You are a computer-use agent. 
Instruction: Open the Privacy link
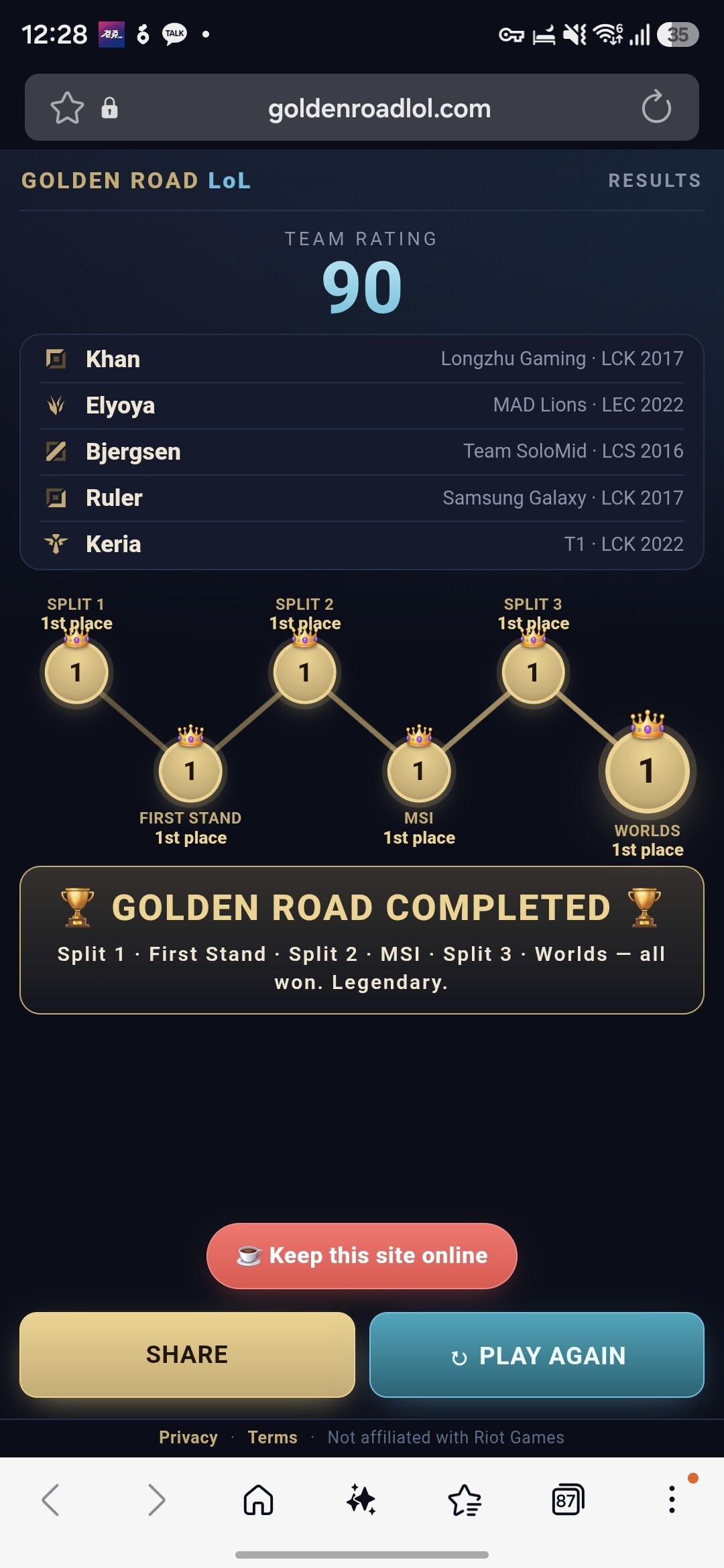click(188, 1437)
